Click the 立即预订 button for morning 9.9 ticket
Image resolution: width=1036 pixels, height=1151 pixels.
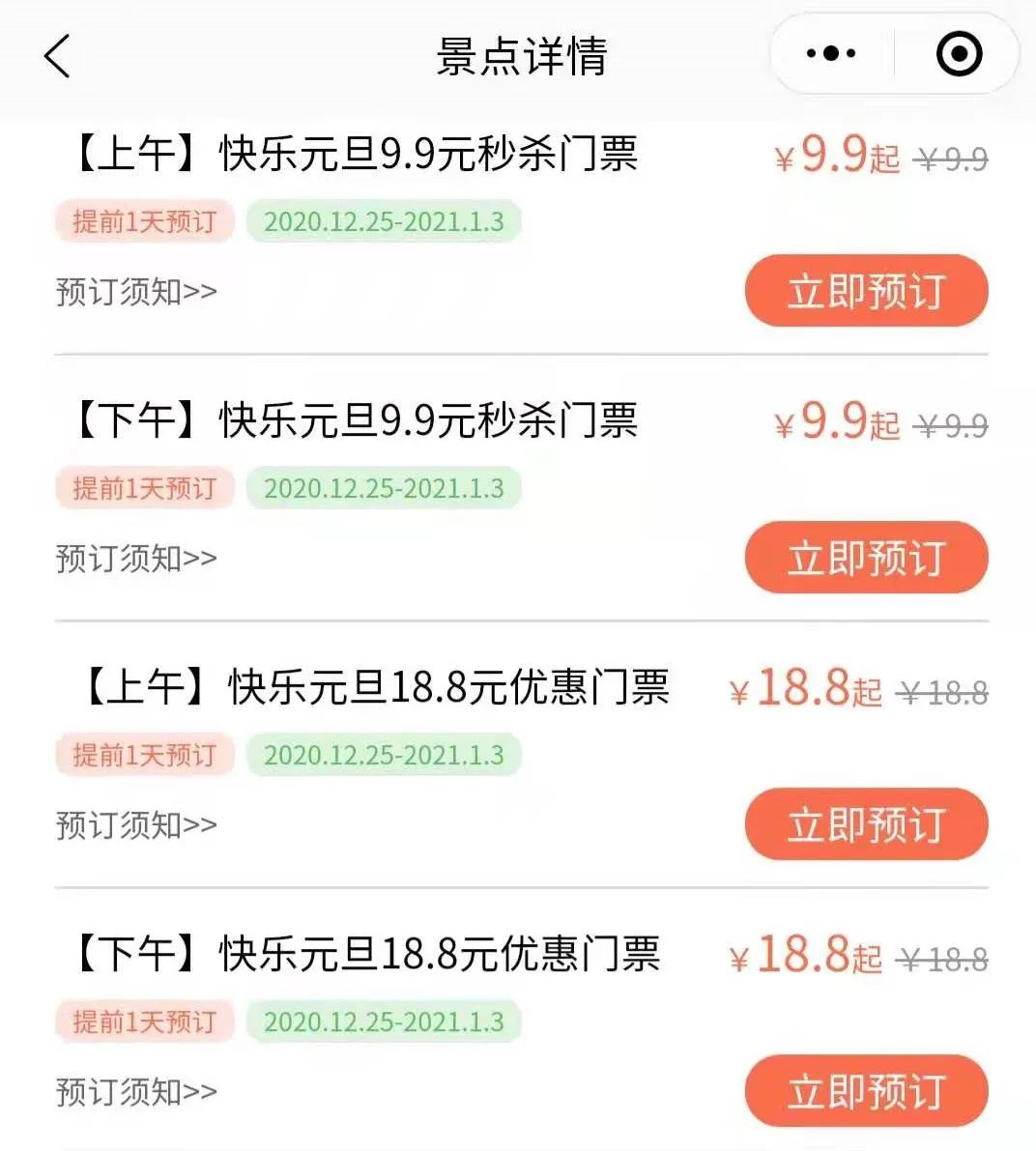(865, 291)
